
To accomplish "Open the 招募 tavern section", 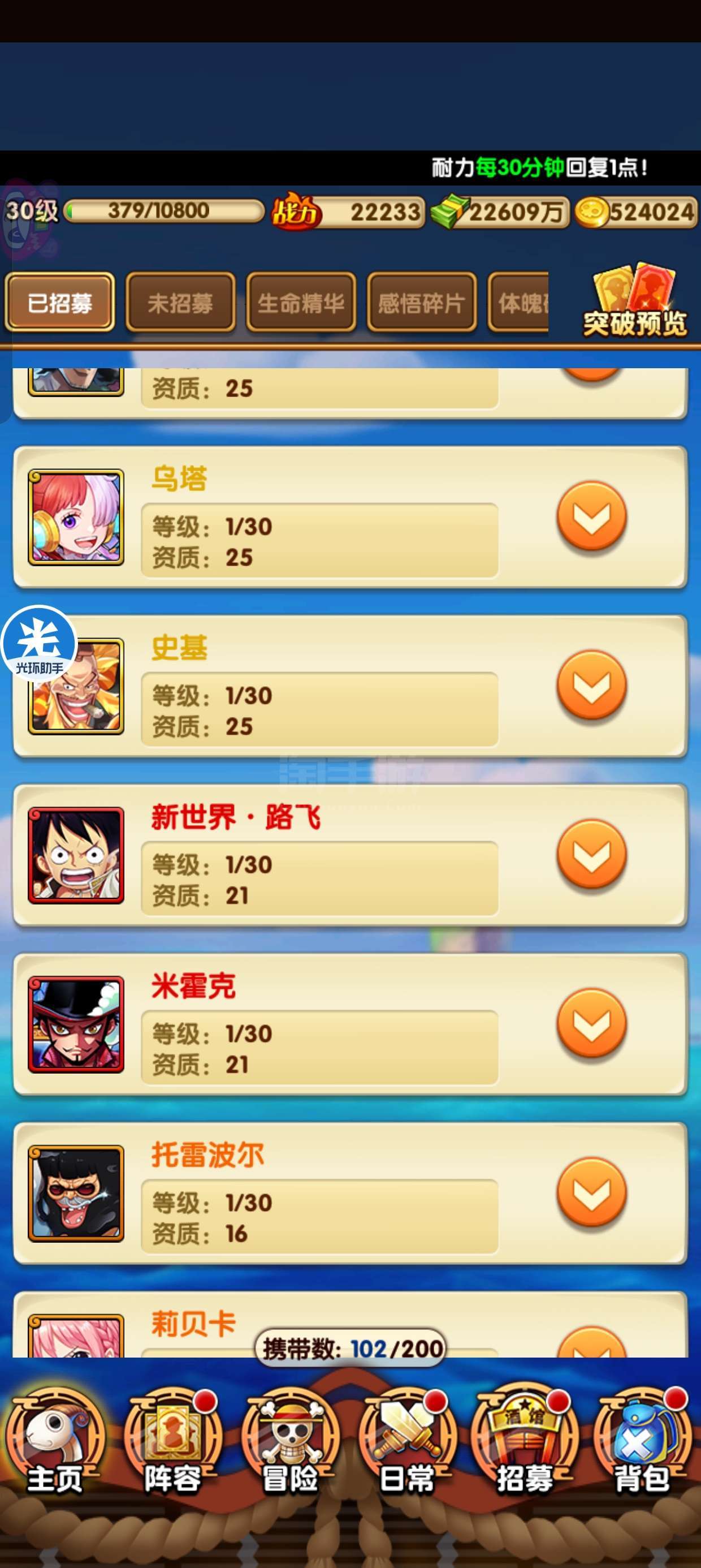I will point(525,1442).
